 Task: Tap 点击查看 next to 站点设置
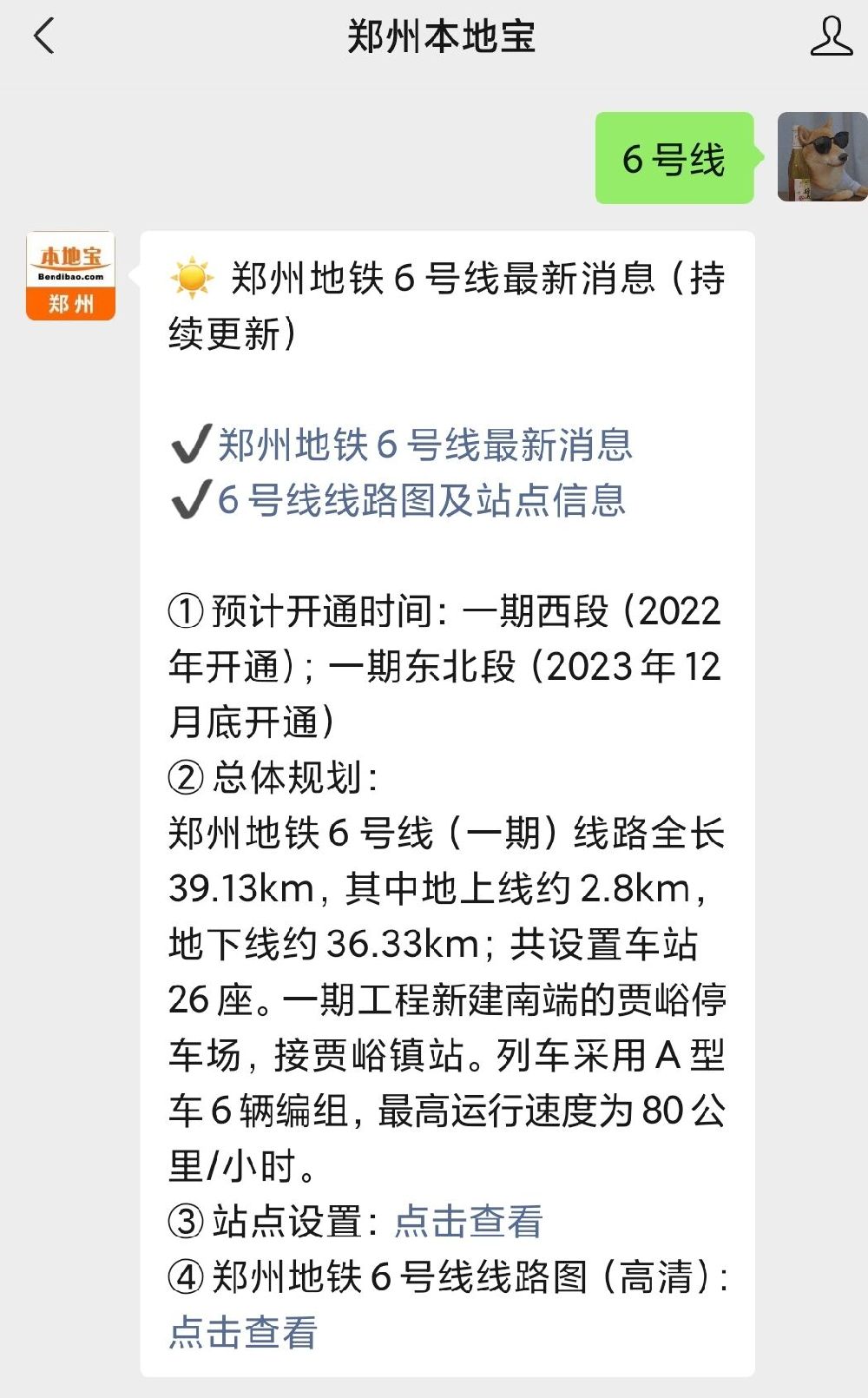tap(469, 1221)
